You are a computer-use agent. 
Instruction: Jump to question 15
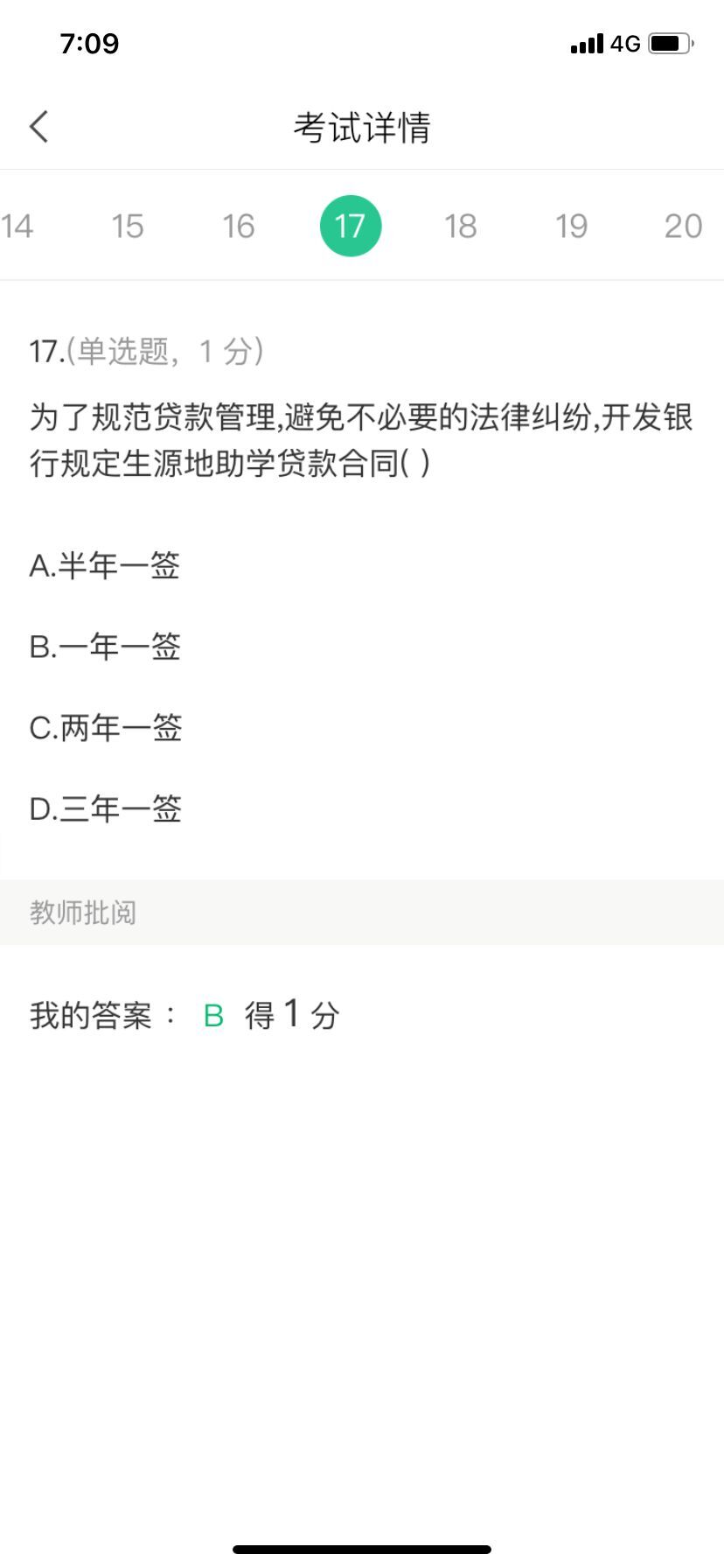(128, 227)
